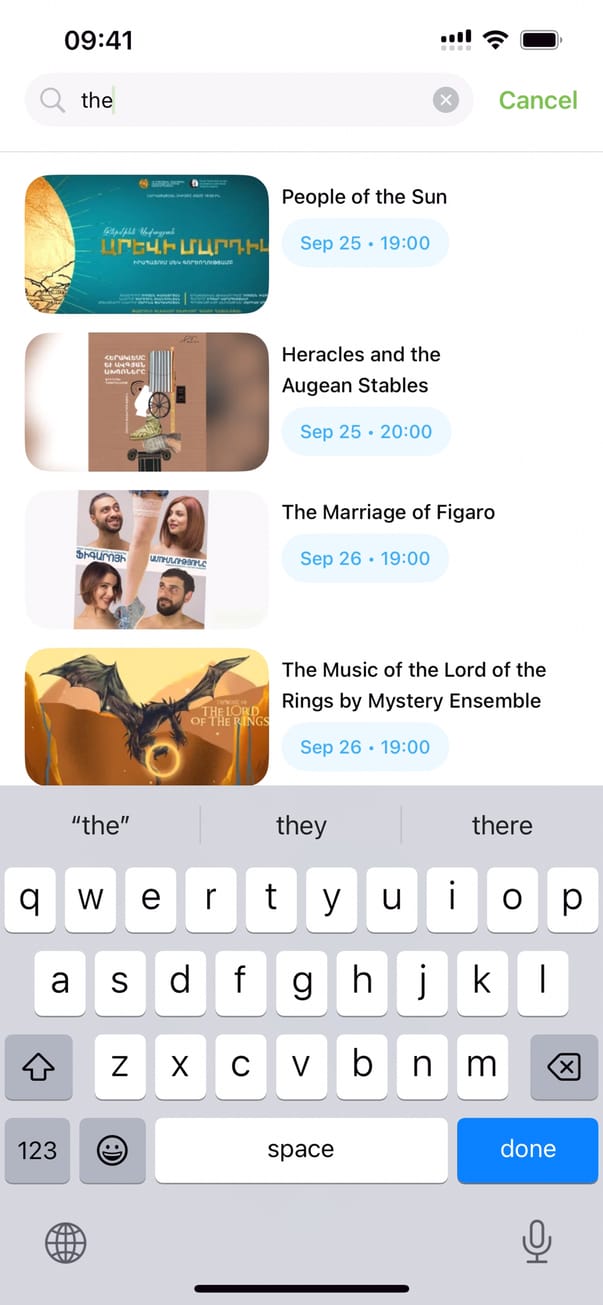The height and width of the screenshot is (1305, 603).
Task: Open the emoji keyboard
Action: click(112, 1150)
